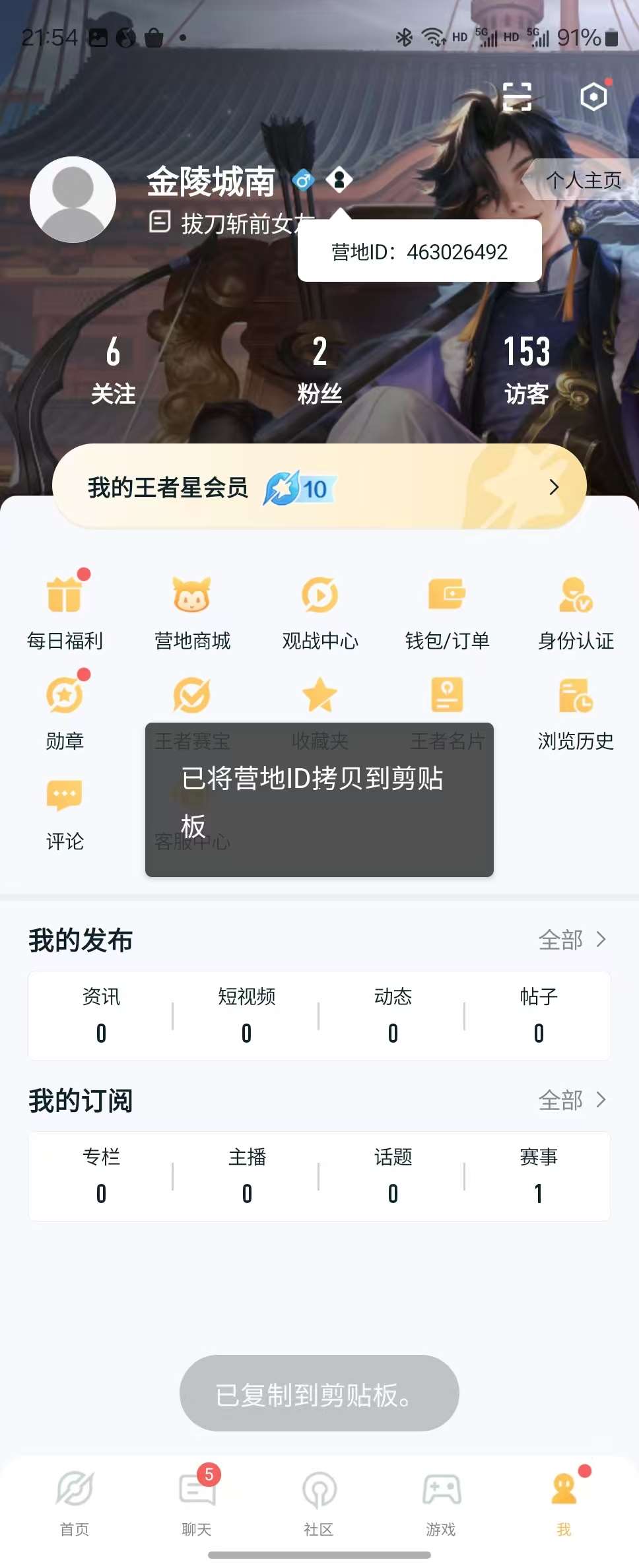The image size is (639, 1568).
Task: Open 浏览历史 browsing history
Action: [576, 711]
